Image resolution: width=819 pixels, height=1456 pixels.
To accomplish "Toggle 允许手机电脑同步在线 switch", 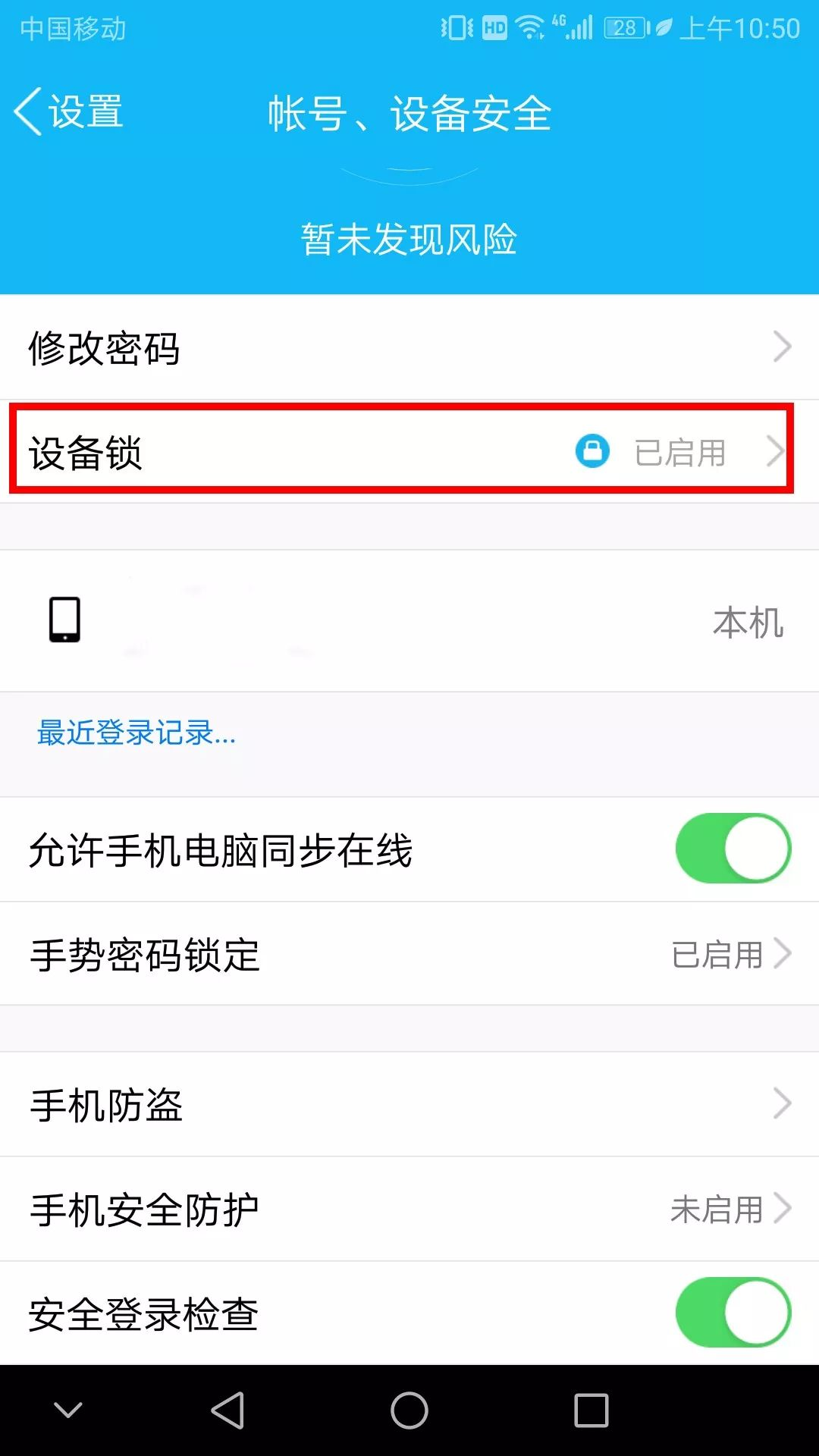I will coord(733,849).
